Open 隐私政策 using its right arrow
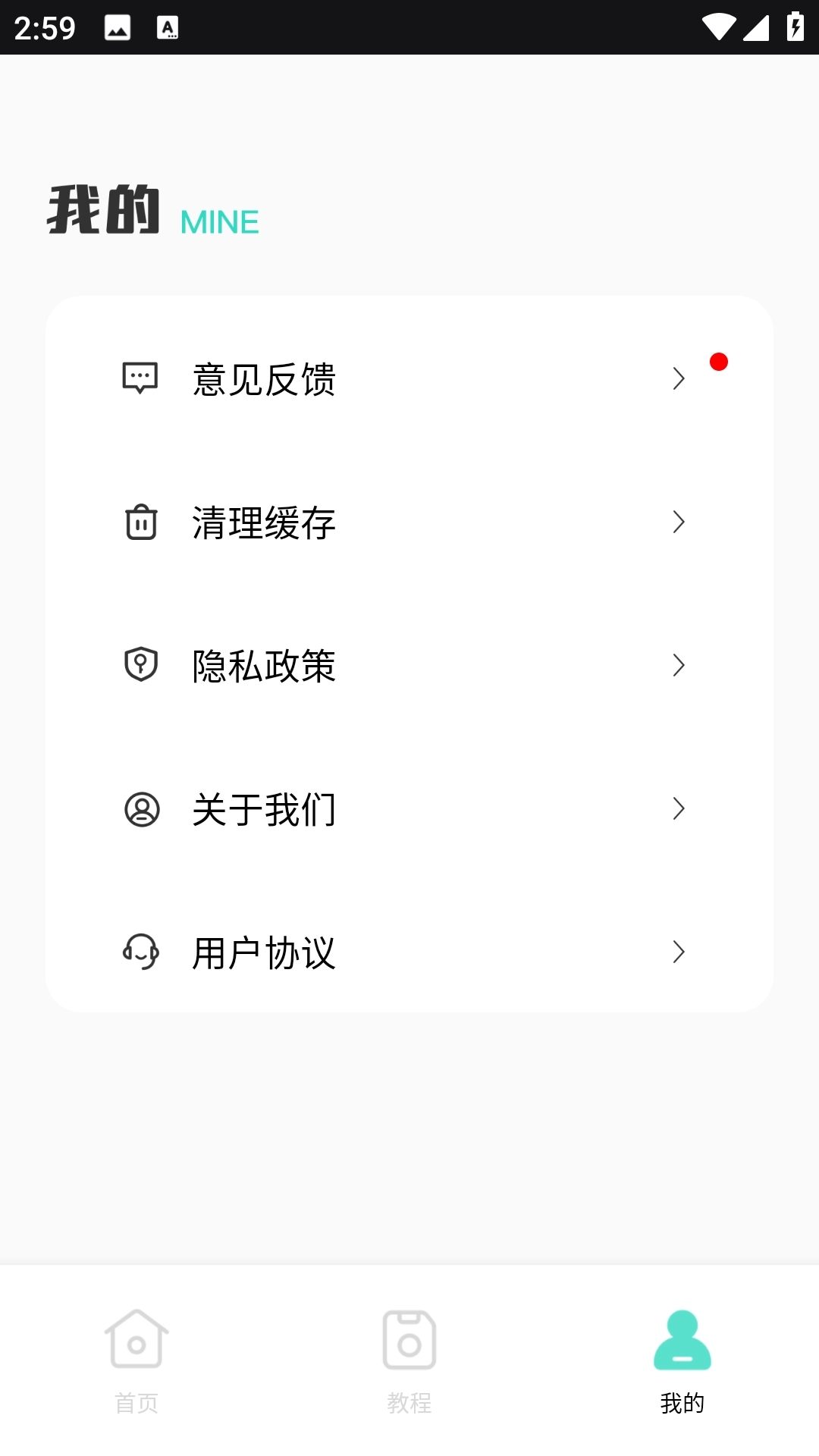819x1456 pixels. (679, 665)
